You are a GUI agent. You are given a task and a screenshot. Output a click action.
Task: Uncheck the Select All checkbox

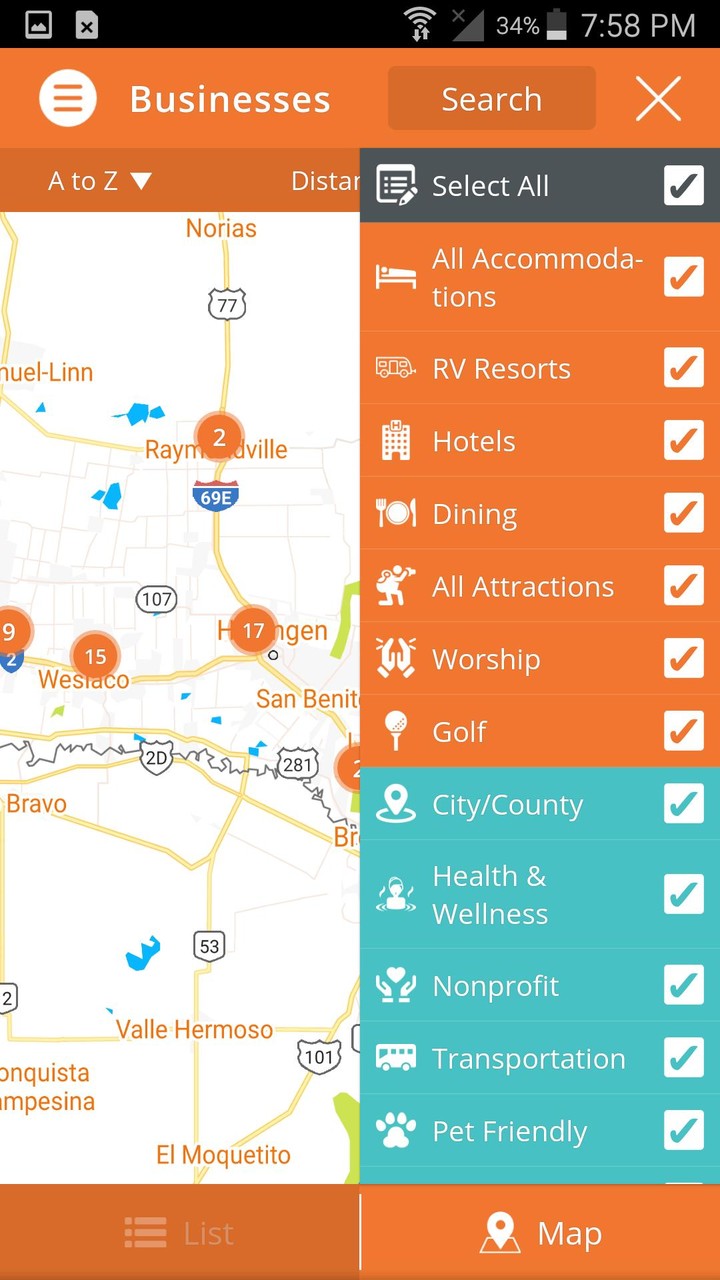(x=684, y=186)
